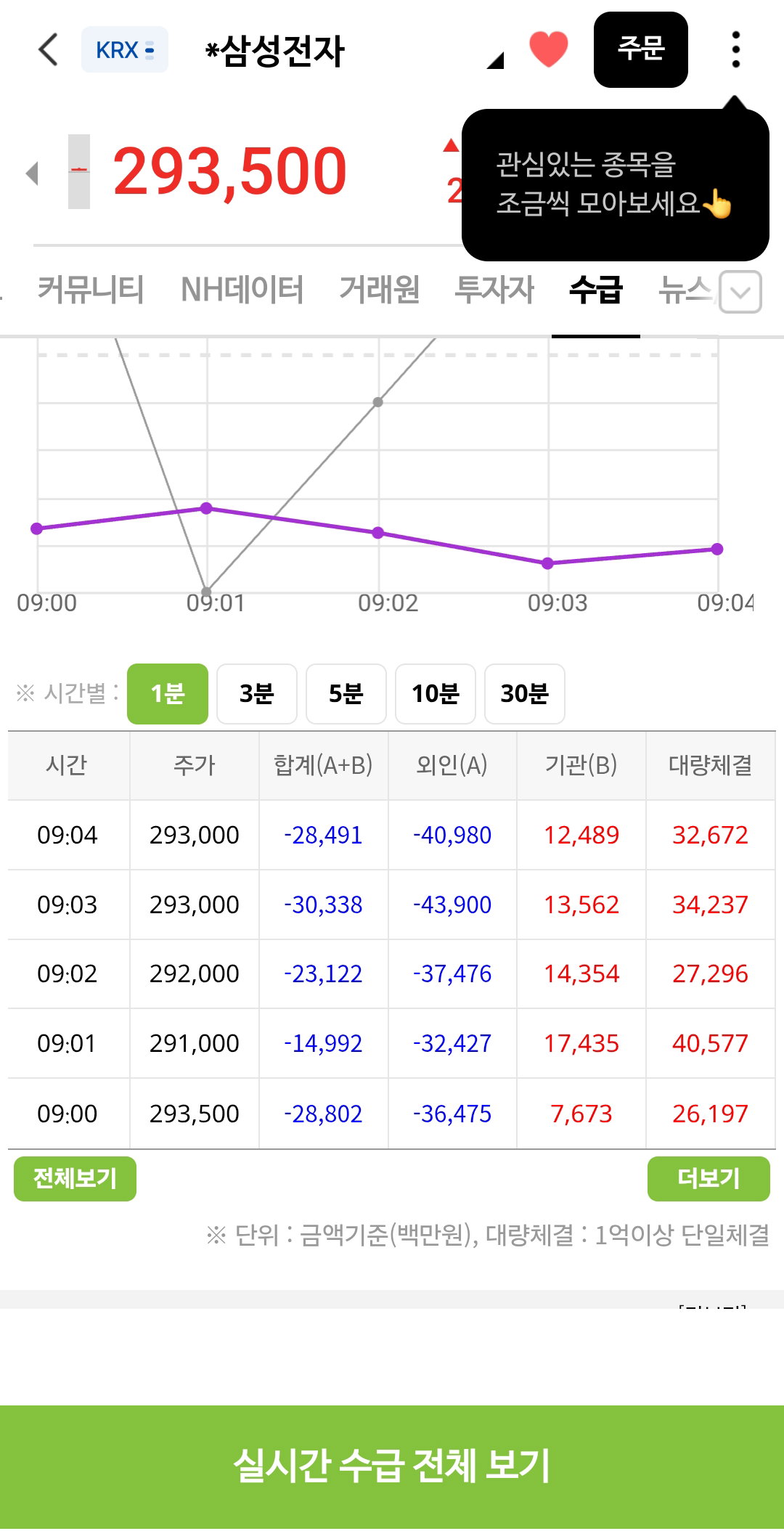Choose the 5분 interval chip
Image resolution: width=784 pixels, height=1531 pixels.
coord(346,694)
